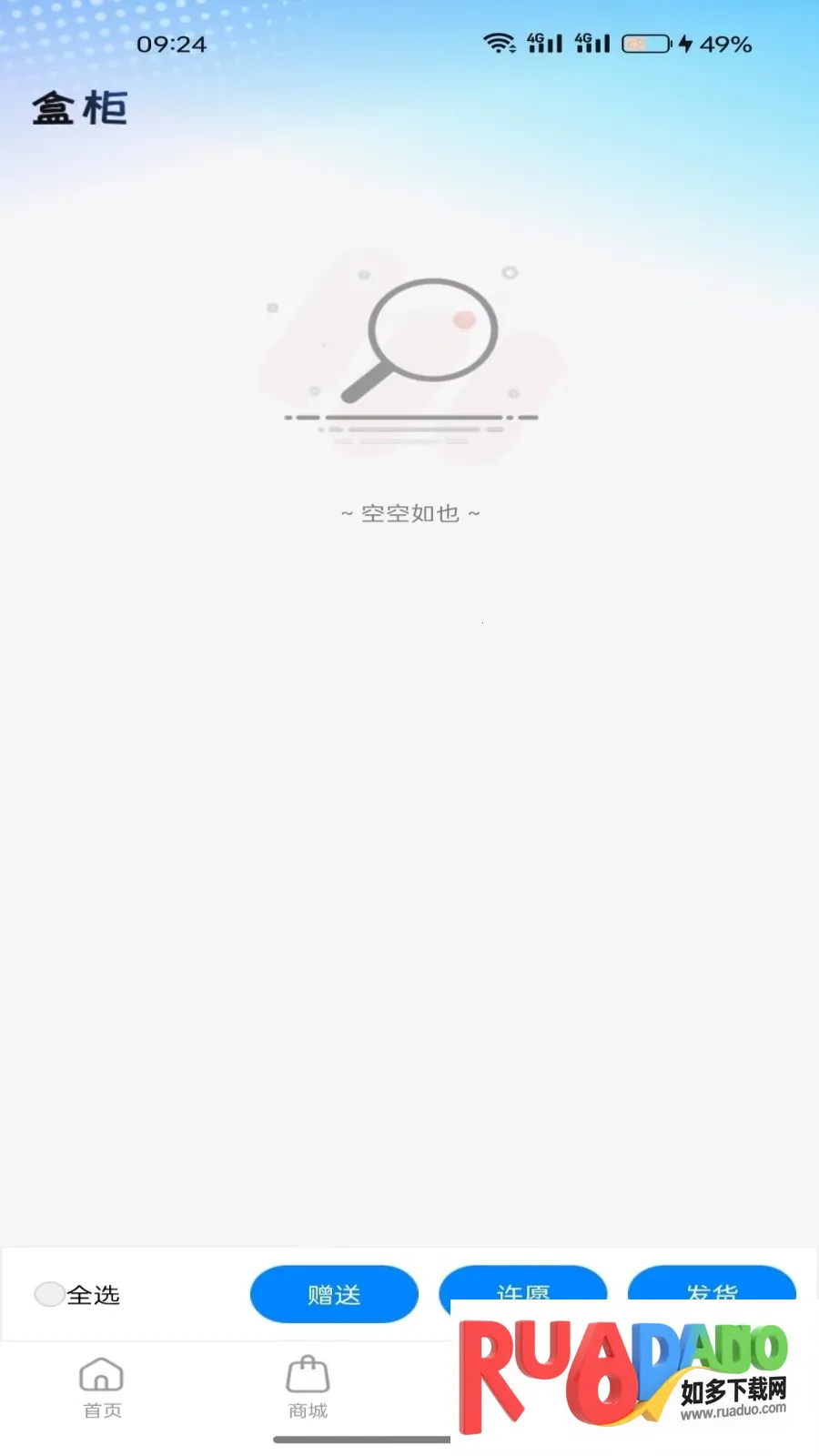819x1456 pixels.
Task: Tap the 发货 button
Action: click(712, 1283)
